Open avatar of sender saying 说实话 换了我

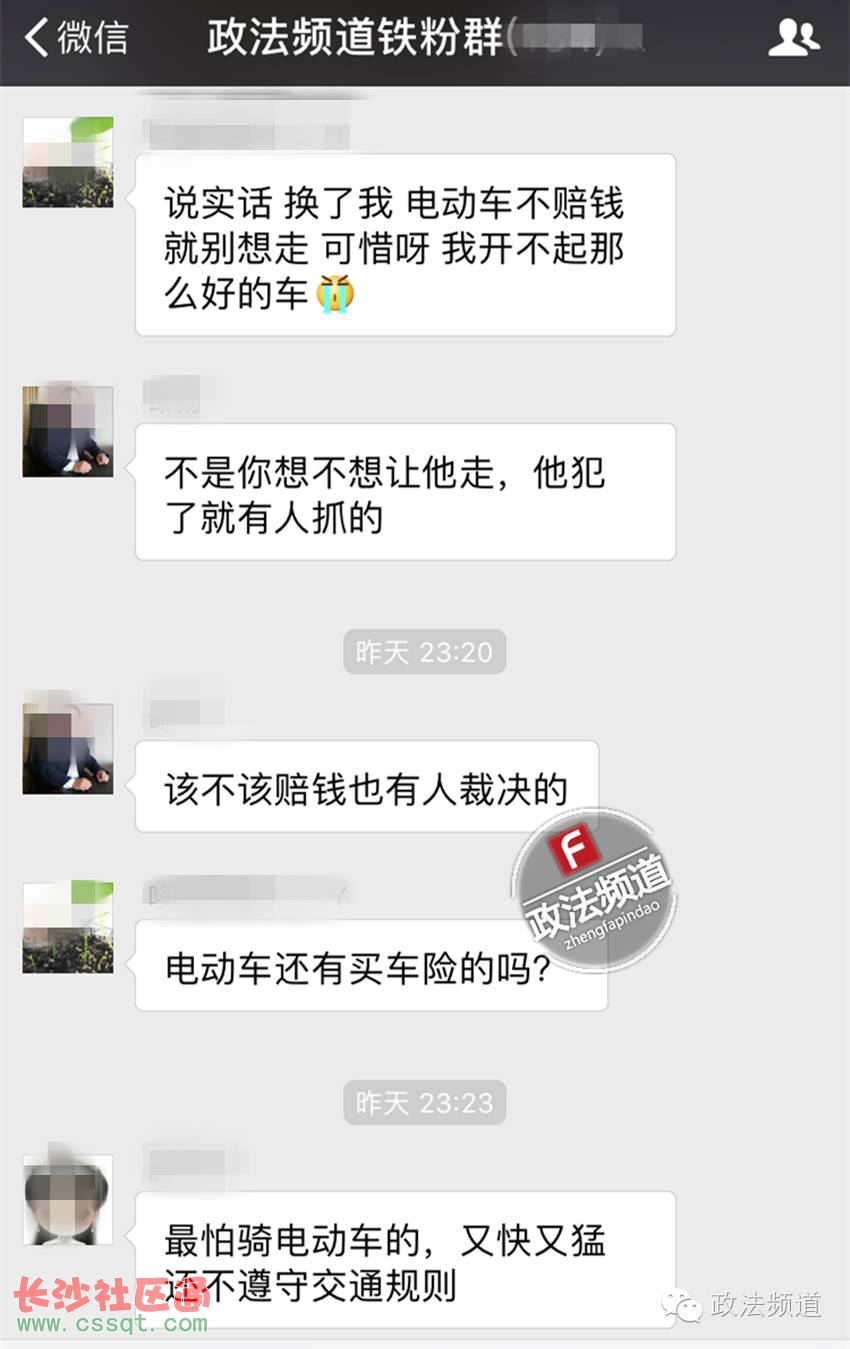[x=68, y=162]
